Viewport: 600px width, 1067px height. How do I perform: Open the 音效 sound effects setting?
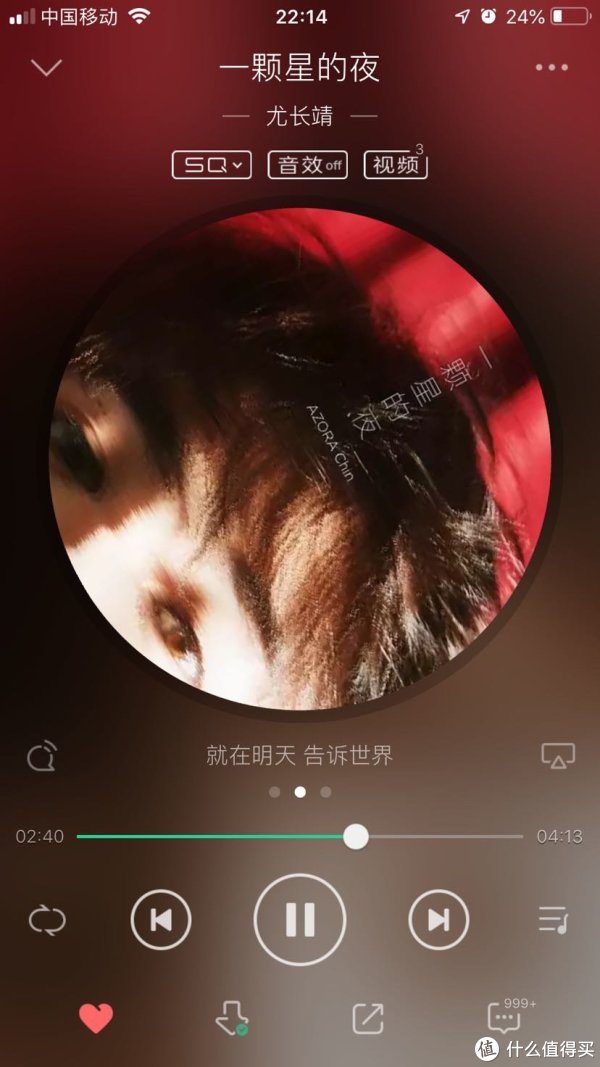pos(307,165)
